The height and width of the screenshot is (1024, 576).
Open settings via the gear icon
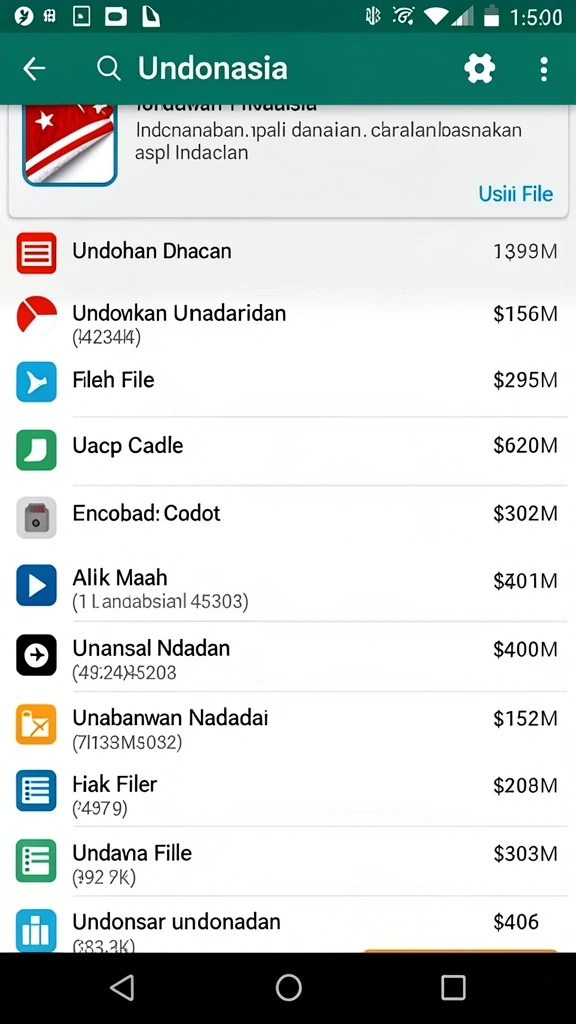pos(479,69)
